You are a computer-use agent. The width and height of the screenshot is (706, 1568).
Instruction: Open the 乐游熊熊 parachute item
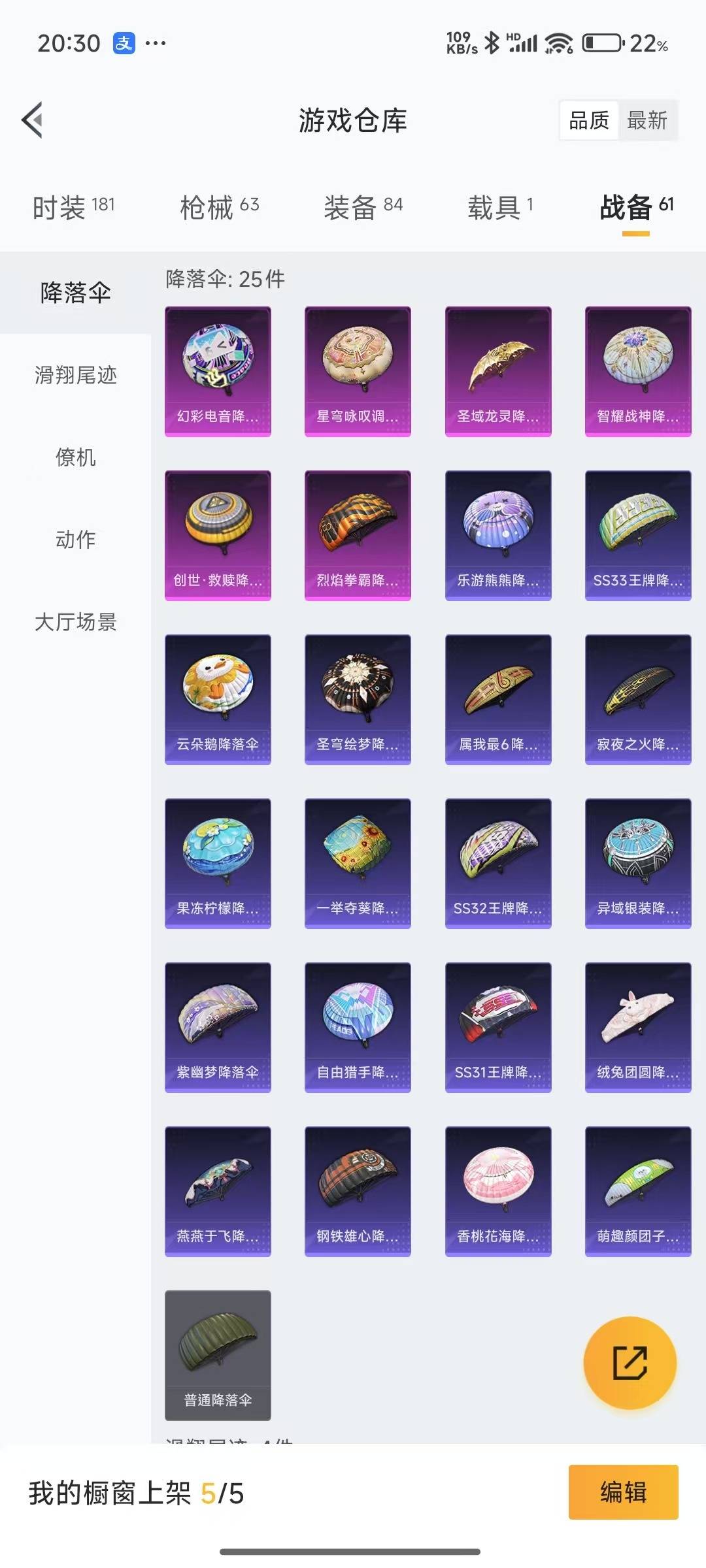[x=498, y=535]
